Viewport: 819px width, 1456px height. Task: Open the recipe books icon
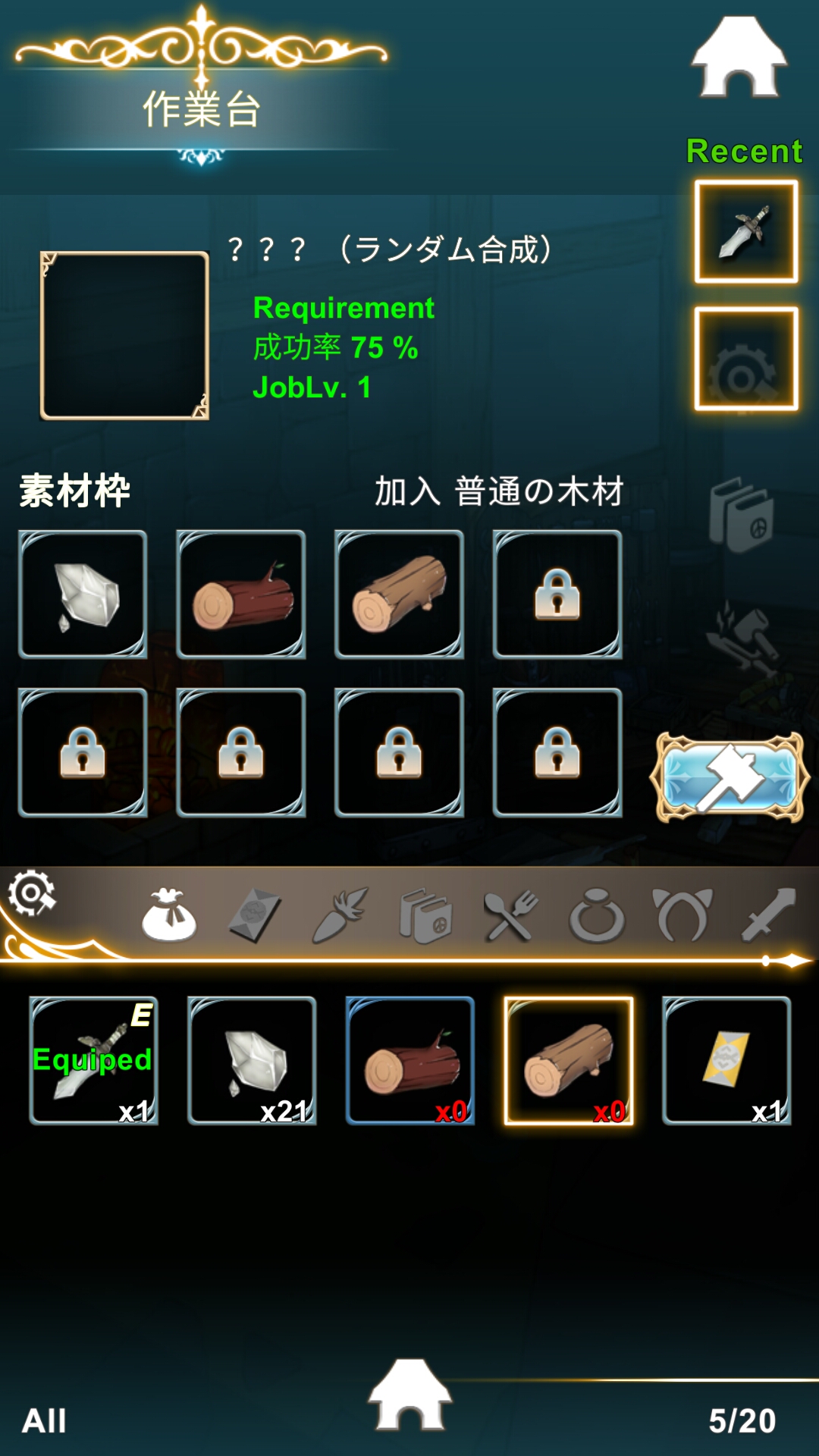[742, 516]
